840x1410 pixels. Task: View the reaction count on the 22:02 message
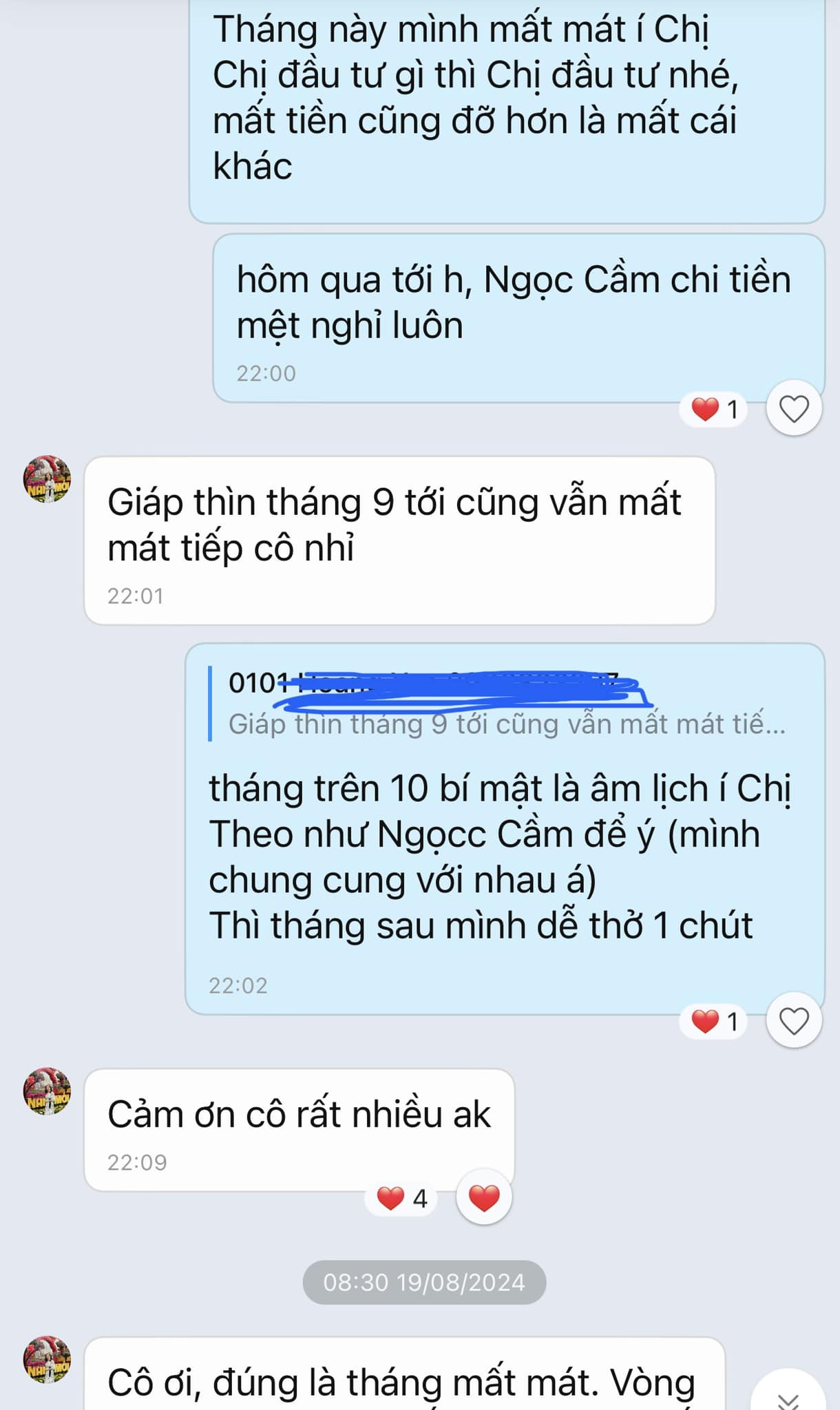coord(714,1021)
